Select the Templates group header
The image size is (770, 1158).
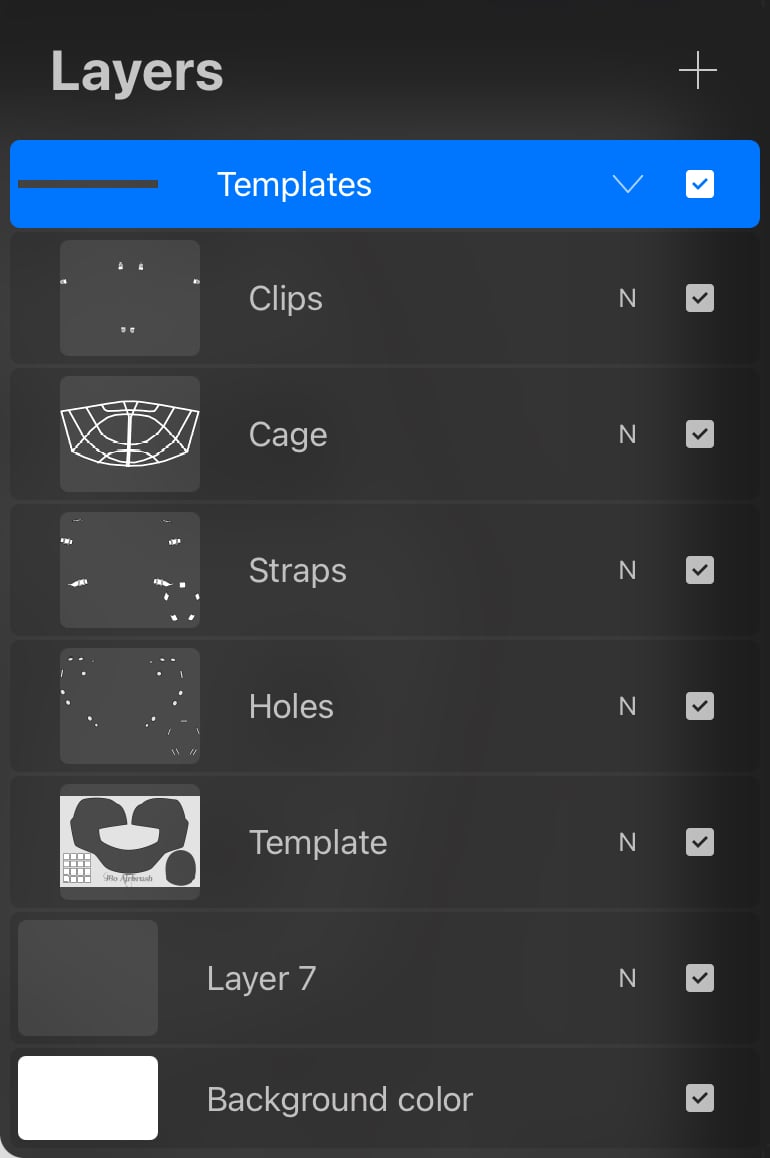click(x=294, y=184)
